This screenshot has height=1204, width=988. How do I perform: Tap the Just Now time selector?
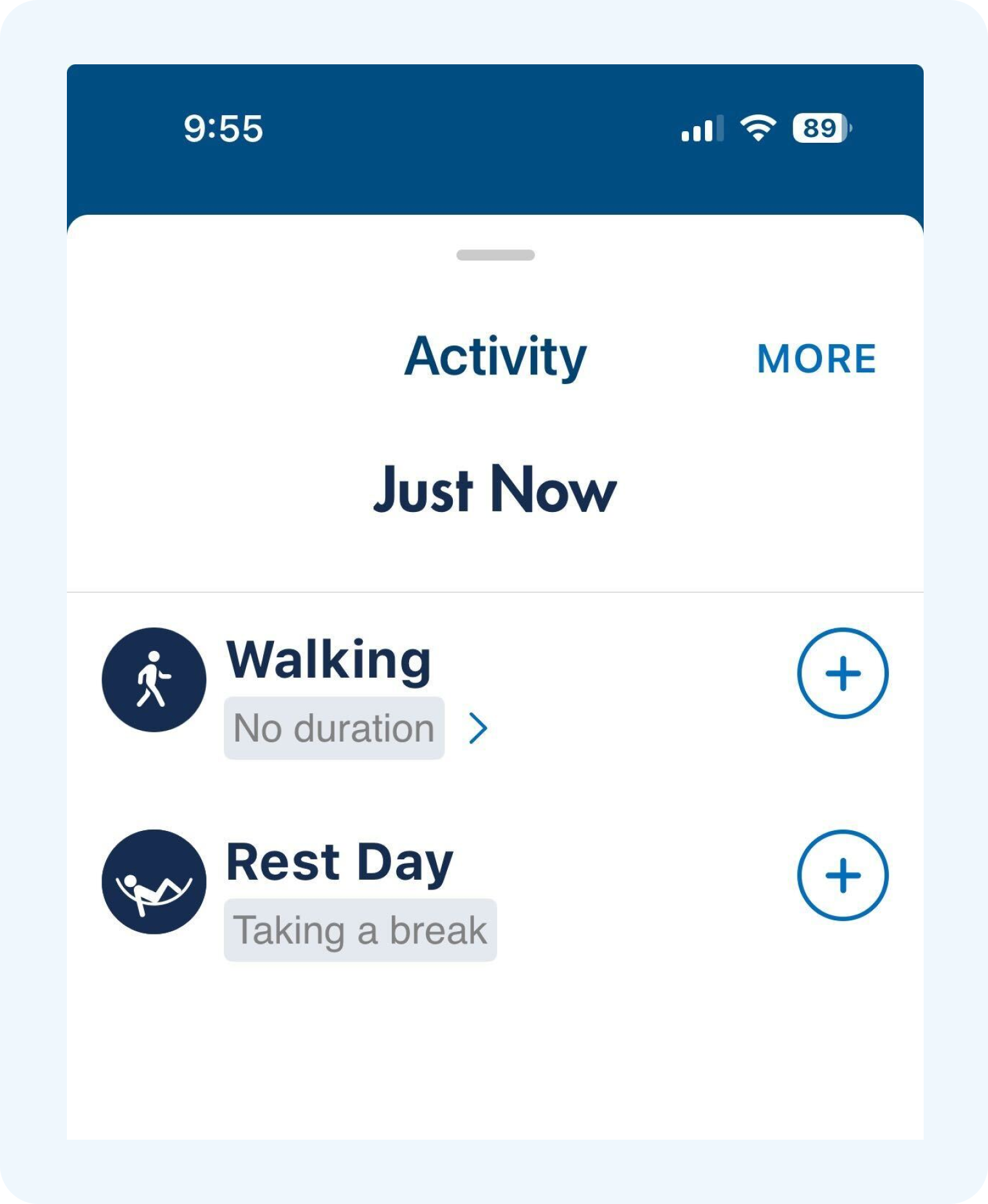click(495, 489)
